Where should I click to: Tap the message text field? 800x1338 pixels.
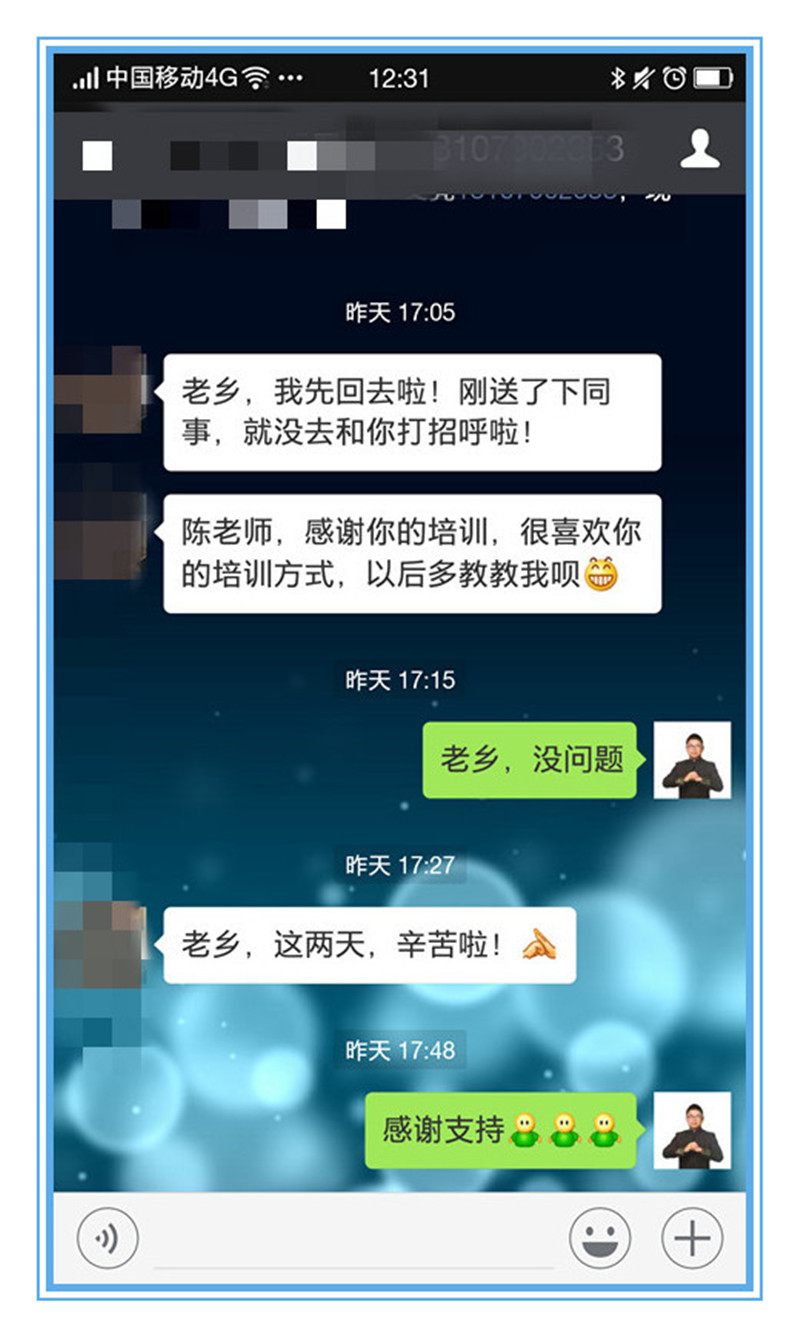point(352,1240)
